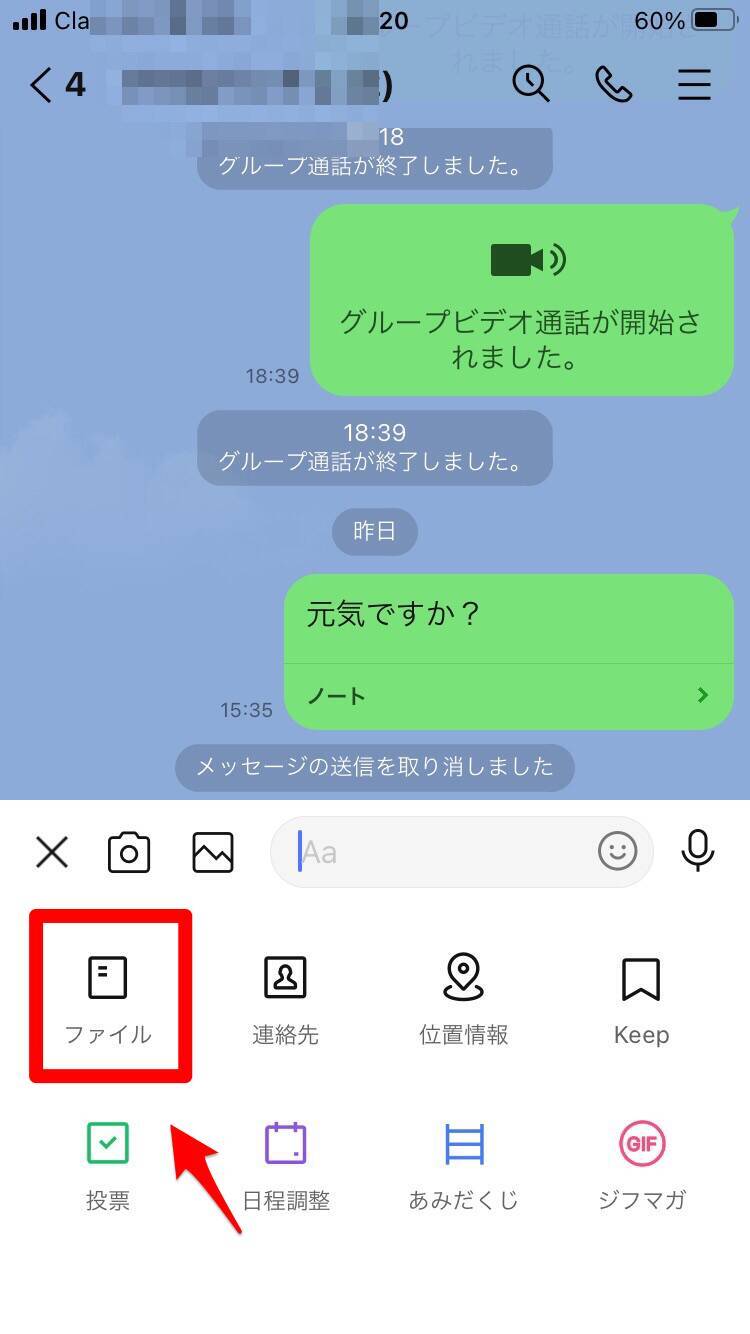This screenshot has height=1334, width=750.
Task: Open the emoji and sticker picker
Action: coord(617,852)
